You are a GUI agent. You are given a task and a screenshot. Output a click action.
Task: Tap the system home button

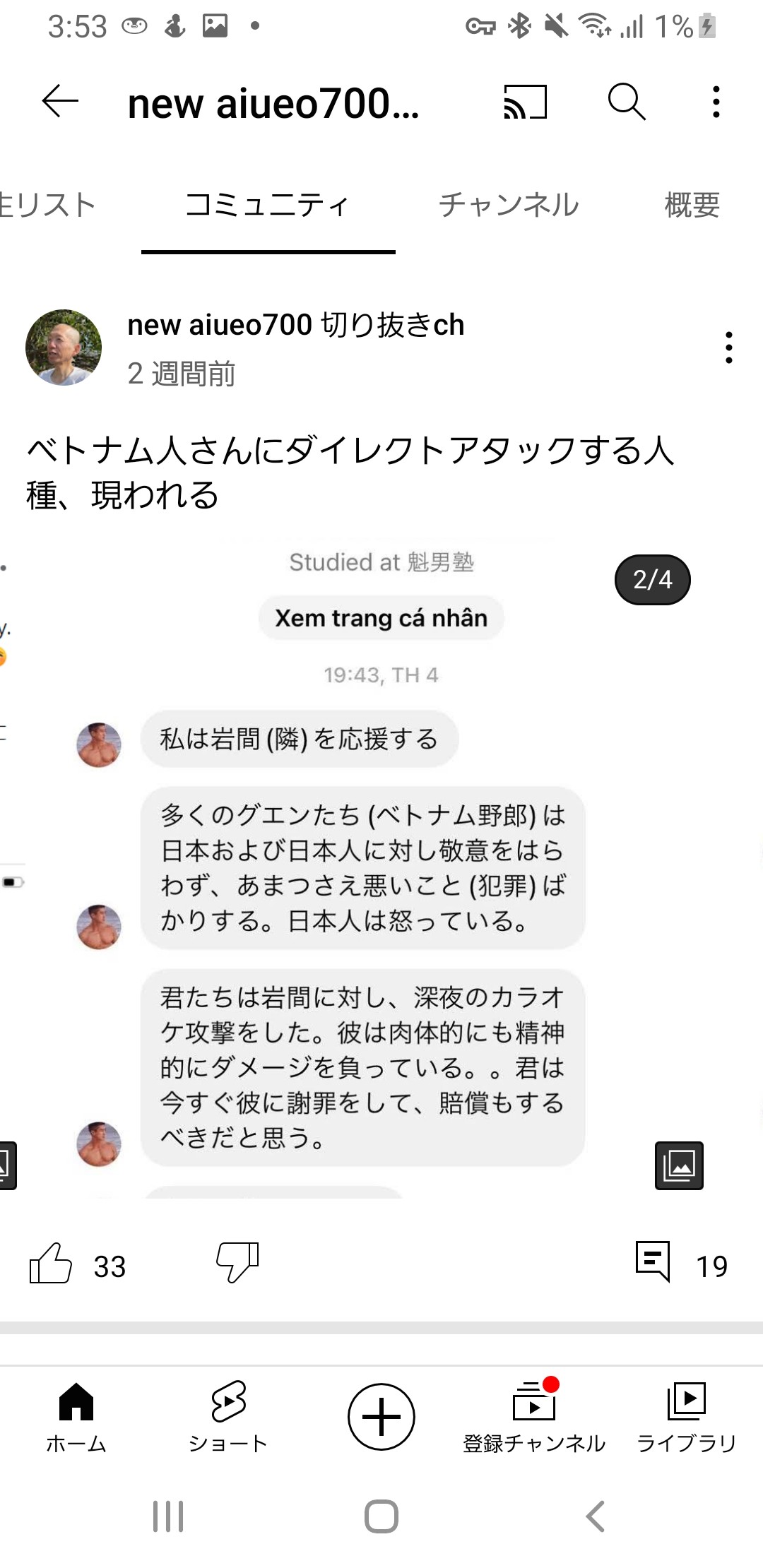tap(381, 1516)
